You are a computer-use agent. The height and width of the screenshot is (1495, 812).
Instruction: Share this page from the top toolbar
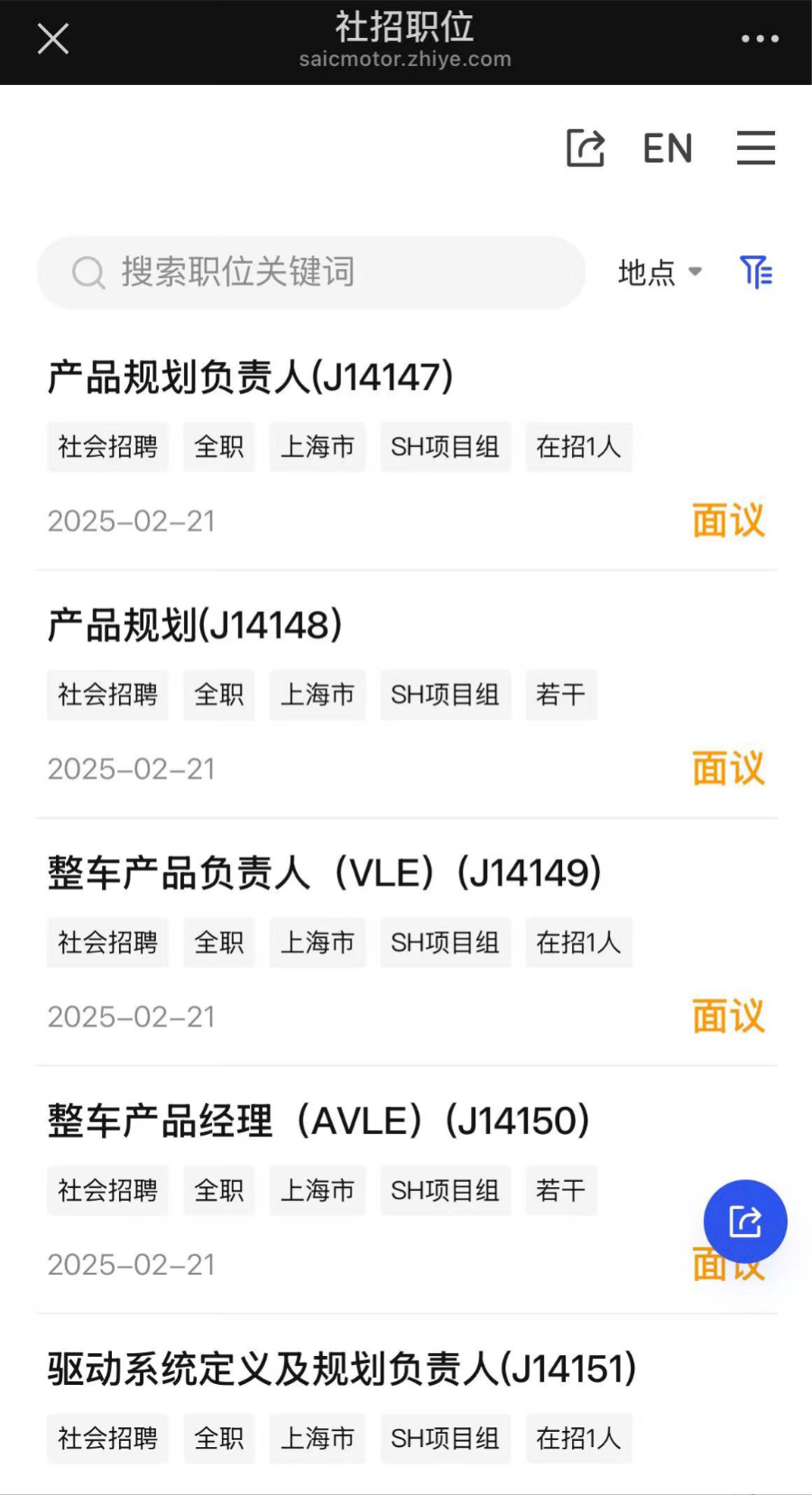click(x=586, y=148)
